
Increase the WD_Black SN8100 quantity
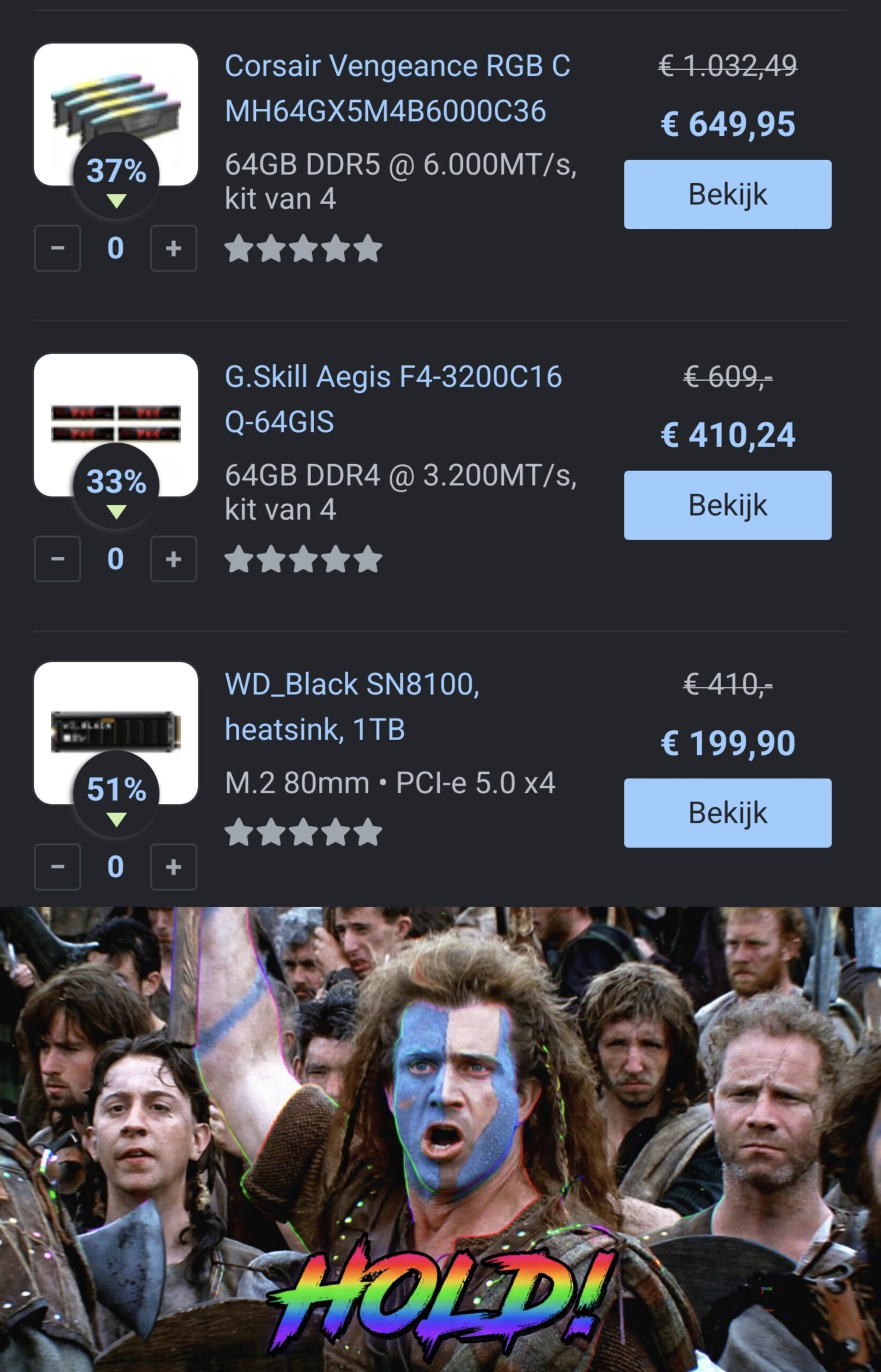click(173, 867)
